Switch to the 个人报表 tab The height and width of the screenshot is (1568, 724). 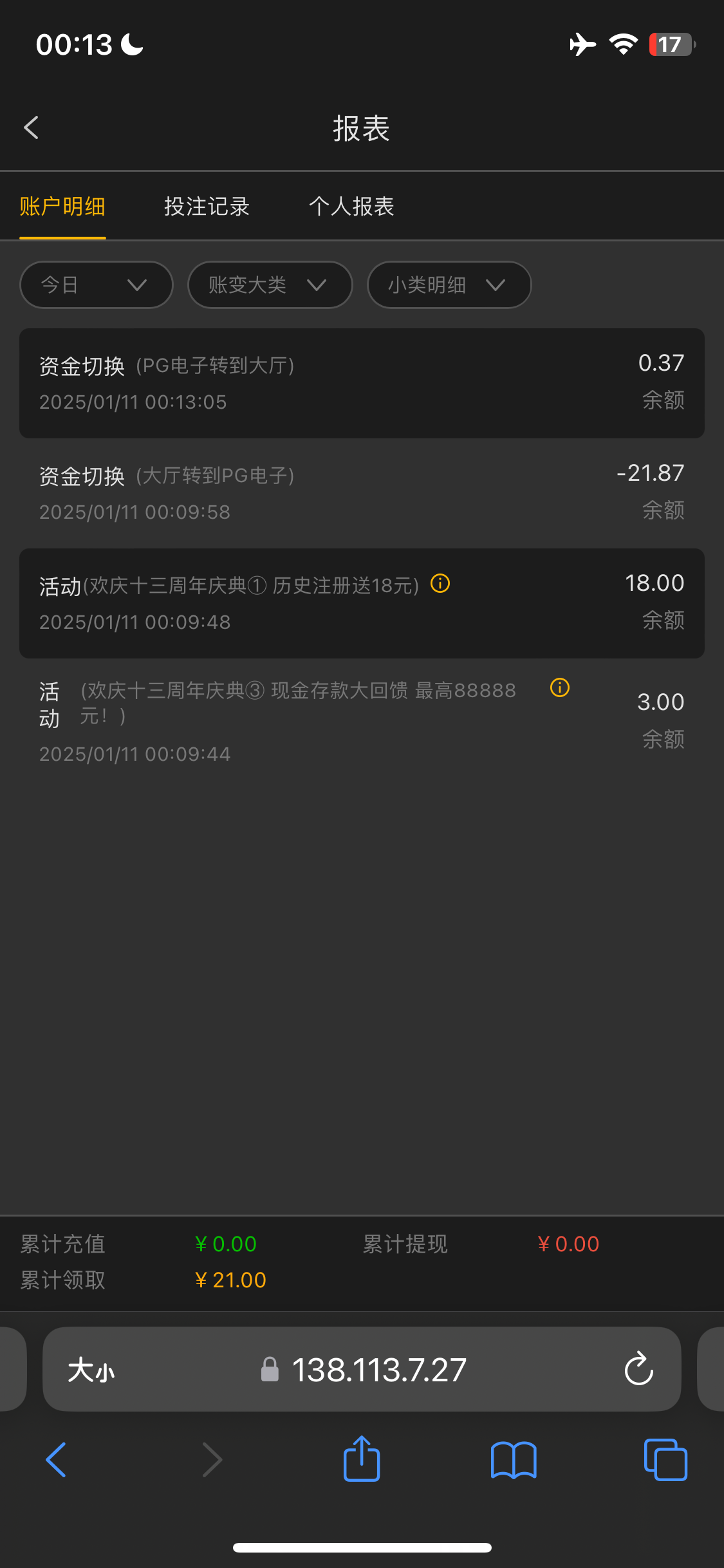[x=351, y=207]
